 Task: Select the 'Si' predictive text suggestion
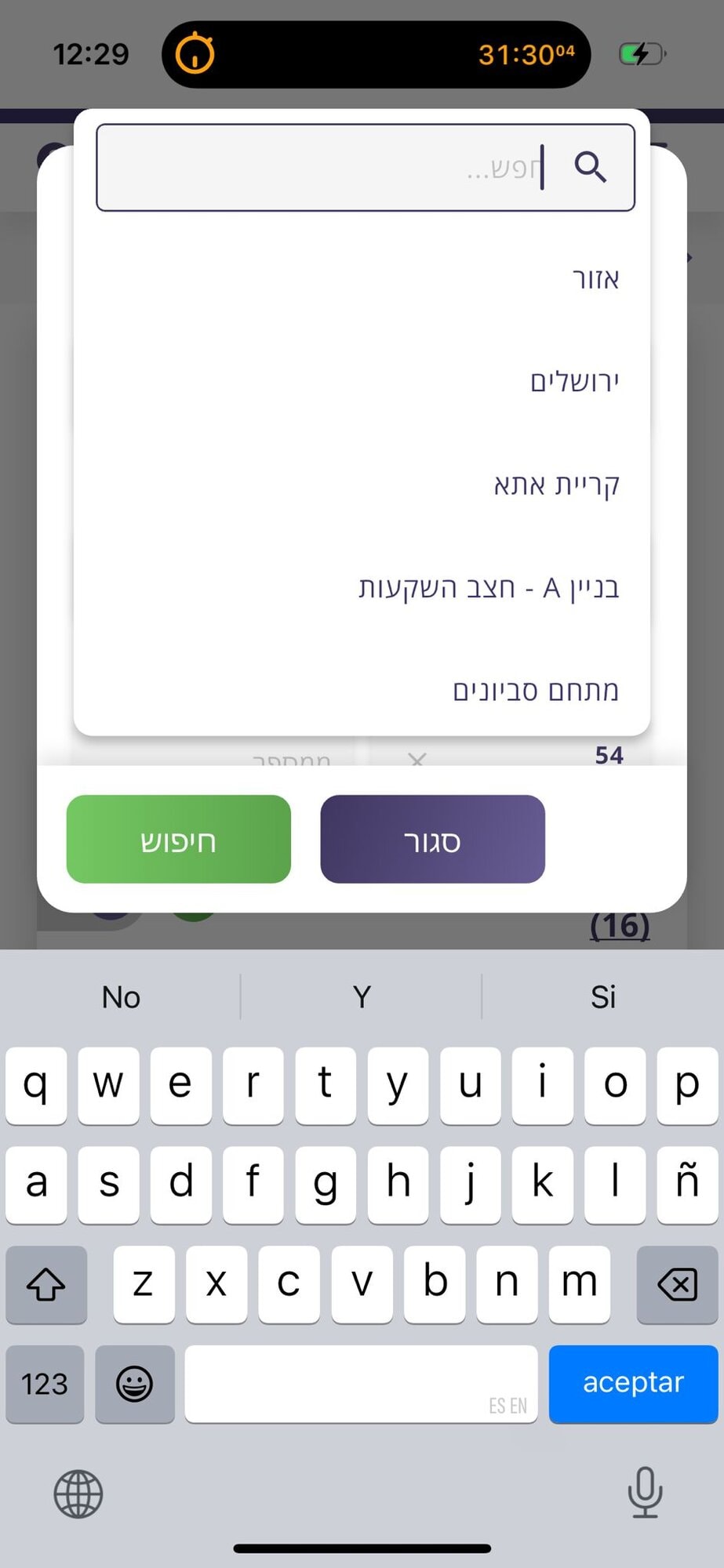pos(602,996)
